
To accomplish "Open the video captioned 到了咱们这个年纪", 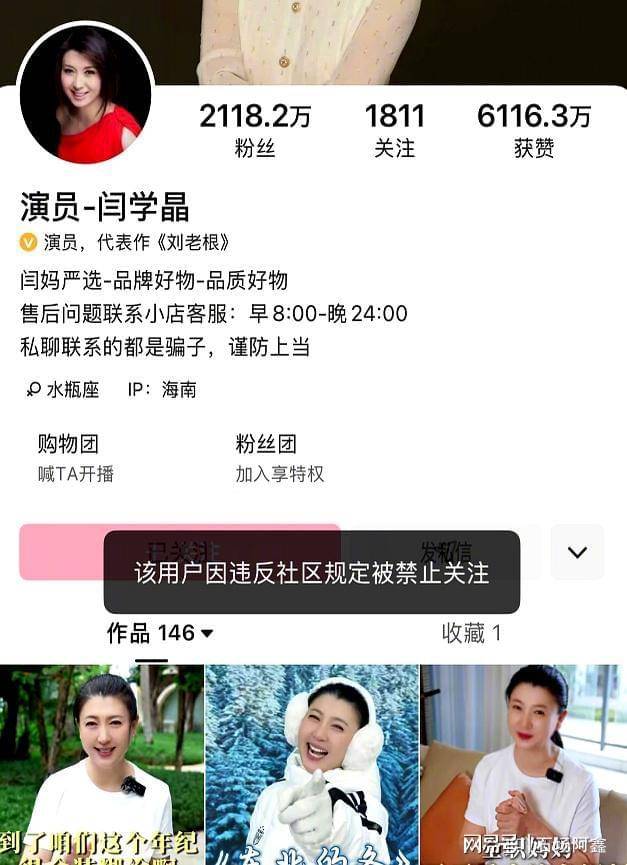I will 102,765.
